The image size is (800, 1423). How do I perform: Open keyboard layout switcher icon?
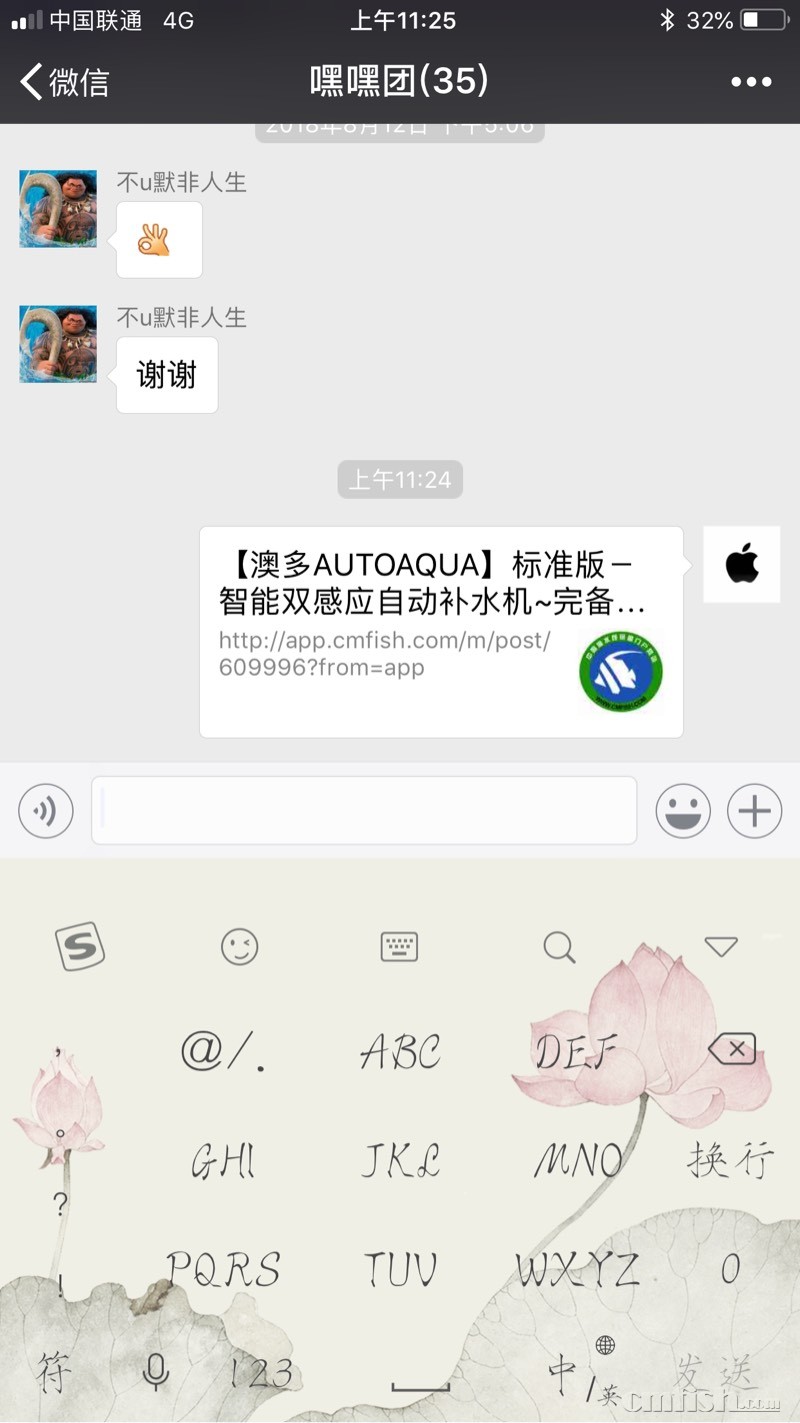point(400,945)
